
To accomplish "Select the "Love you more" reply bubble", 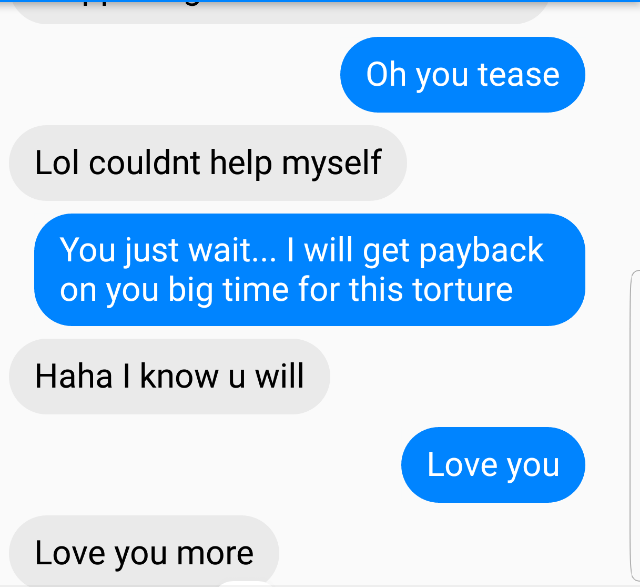I will pyautogui.click(x=144, y=552).
